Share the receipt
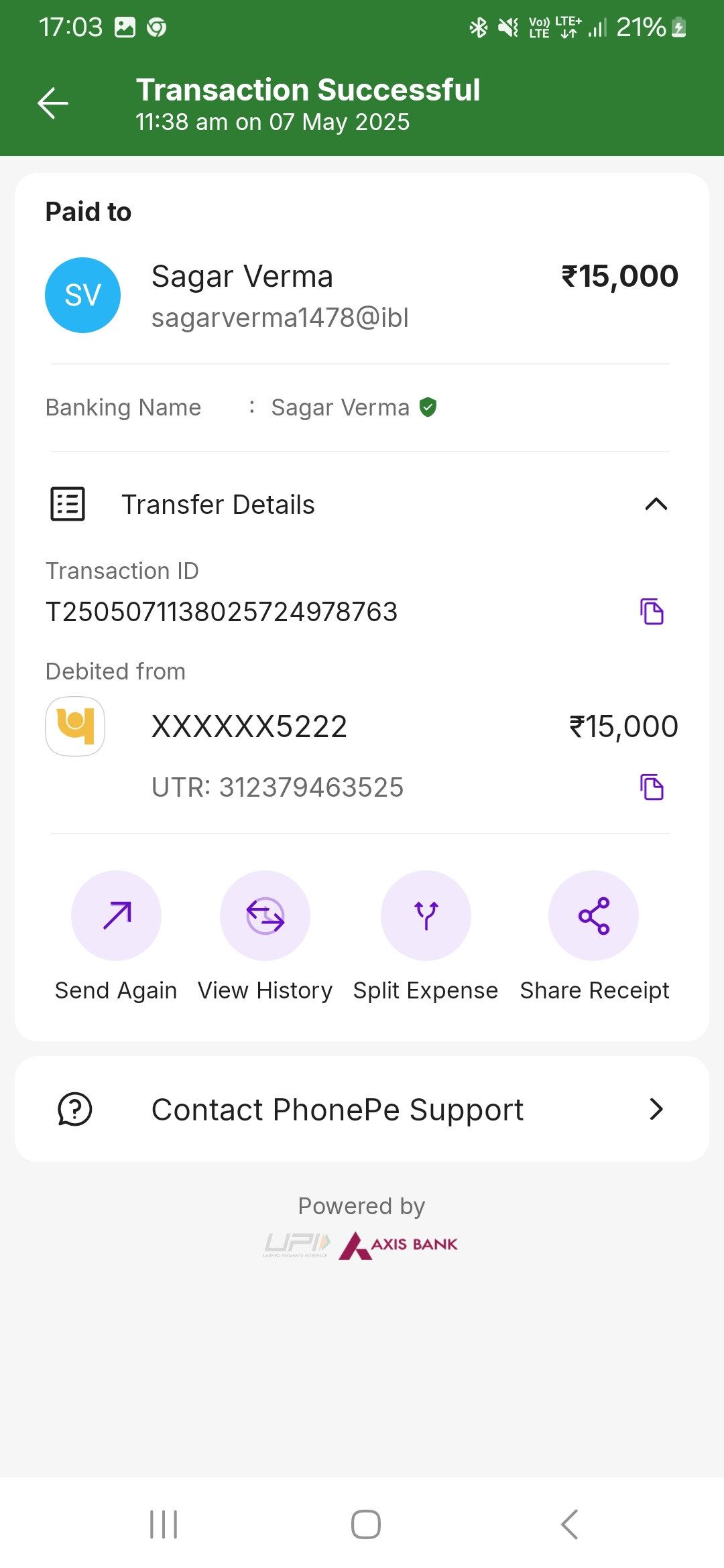 click(x=593, y=915)
